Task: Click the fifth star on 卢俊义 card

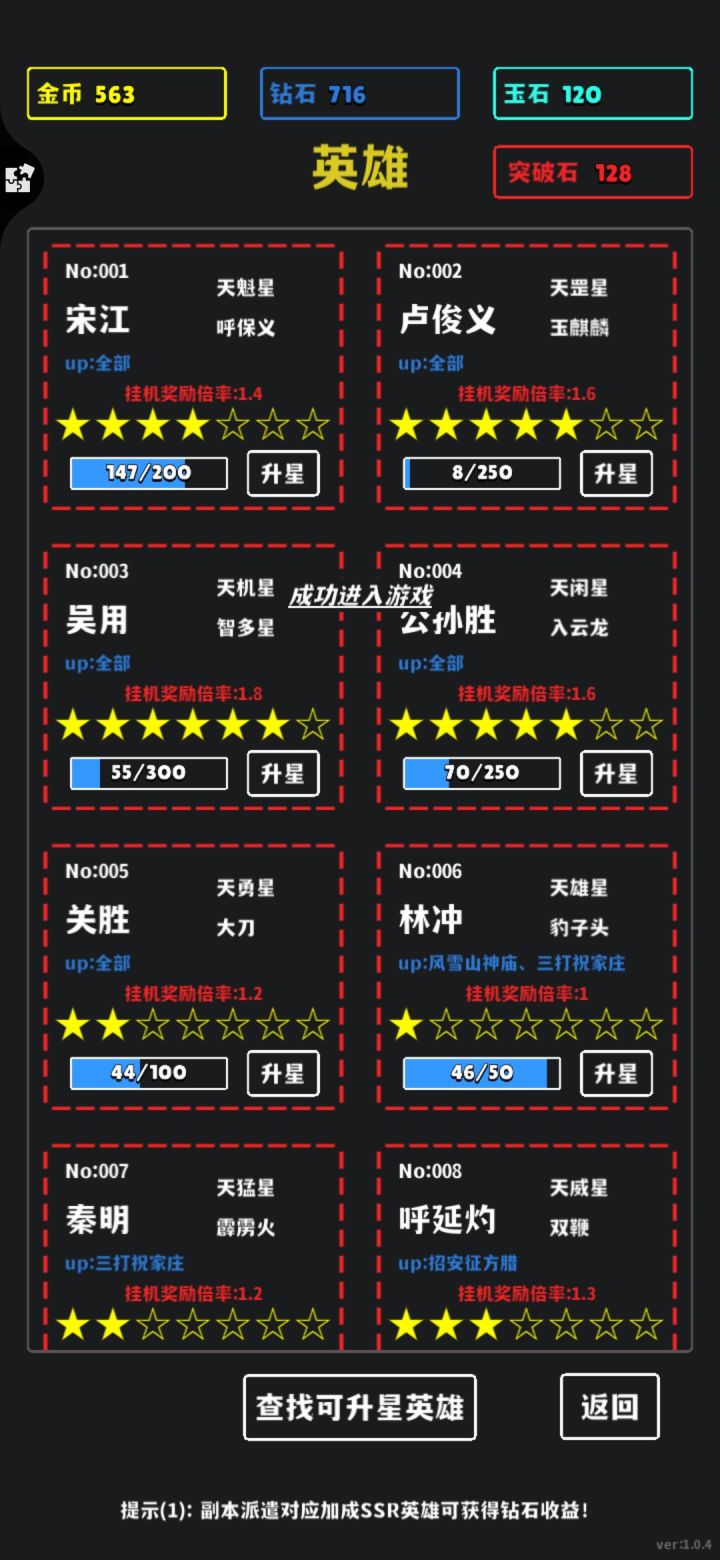Action: tap(566, 425)
